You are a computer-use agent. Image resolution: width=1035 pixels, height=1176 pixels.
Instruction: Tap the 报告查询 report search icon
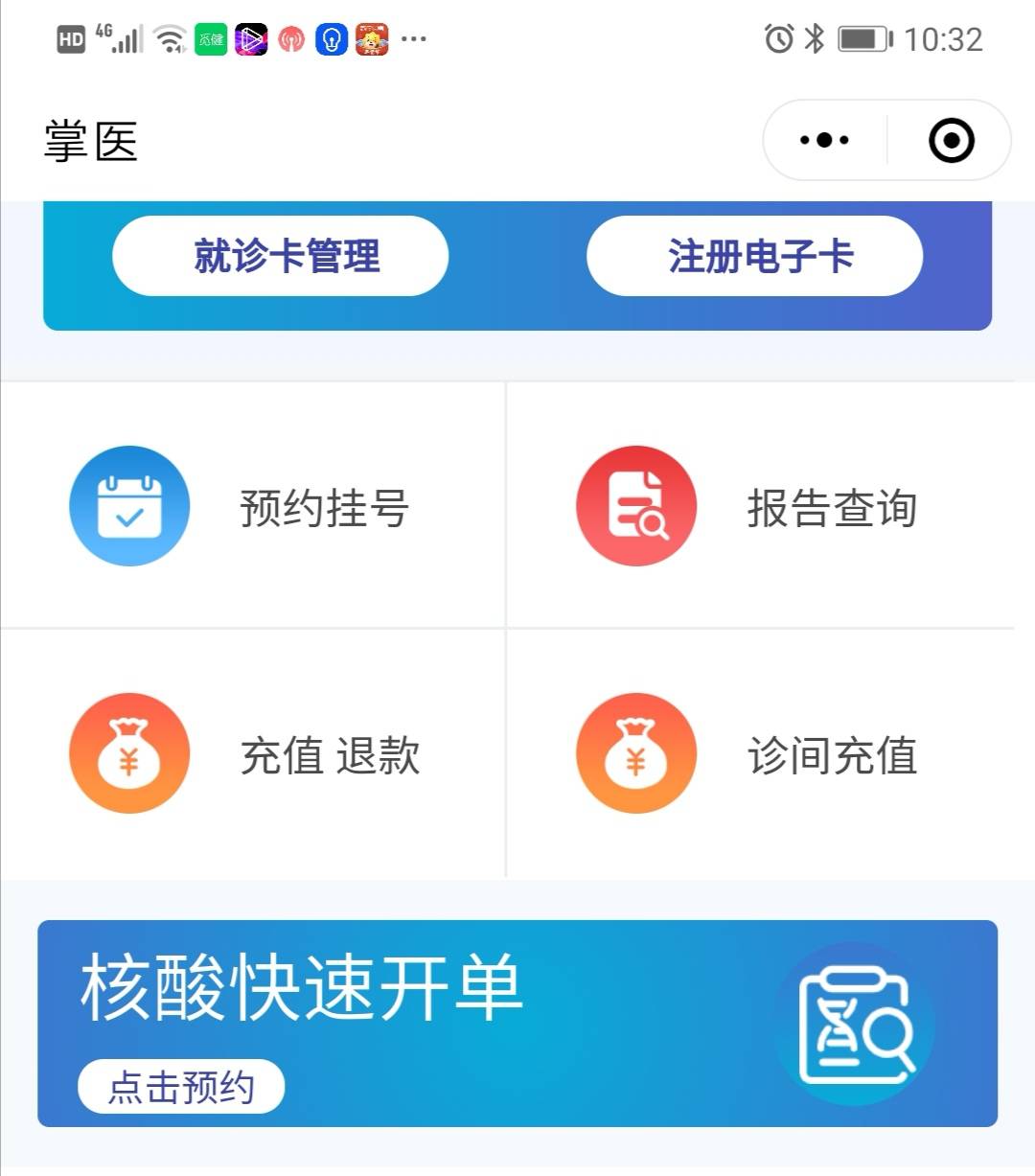[634, 505]
